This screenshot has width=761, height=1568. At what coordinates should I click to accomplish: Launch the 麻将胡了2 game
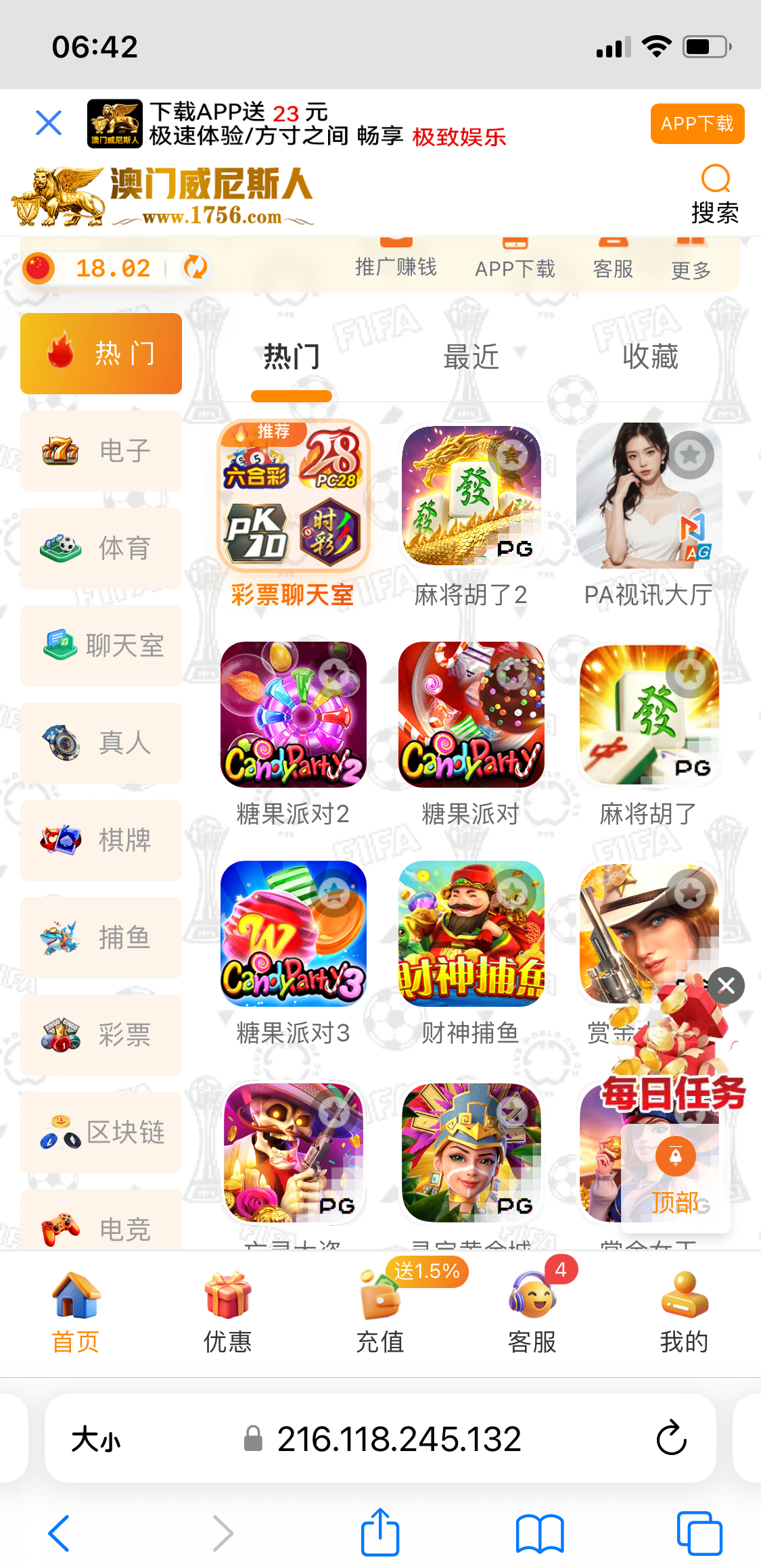point(471,496)
